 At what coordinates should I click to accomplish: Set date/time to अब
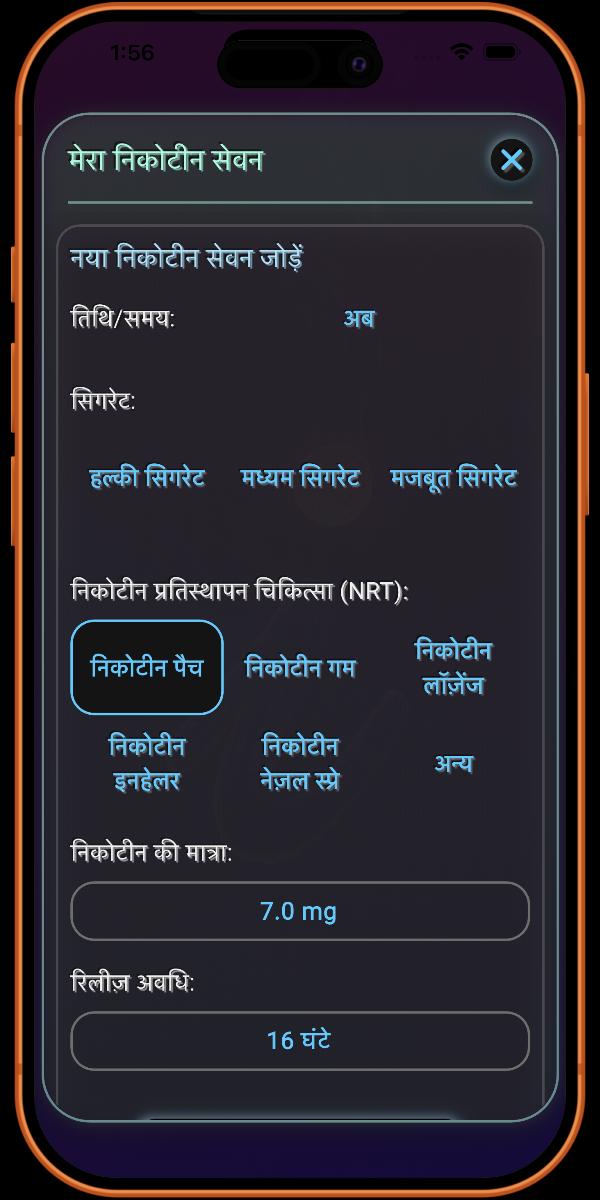359,319
